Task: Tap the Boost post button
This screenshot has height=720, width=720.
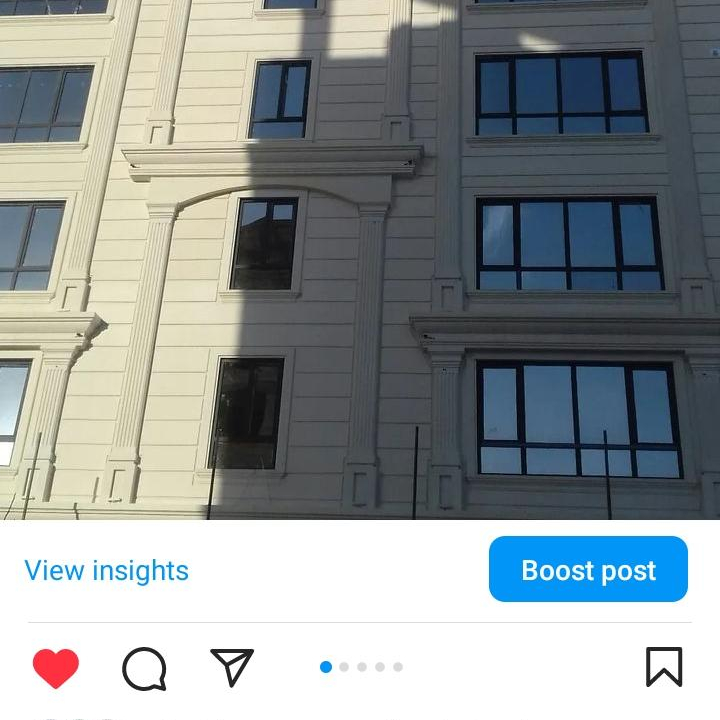Action: point(588,570)
